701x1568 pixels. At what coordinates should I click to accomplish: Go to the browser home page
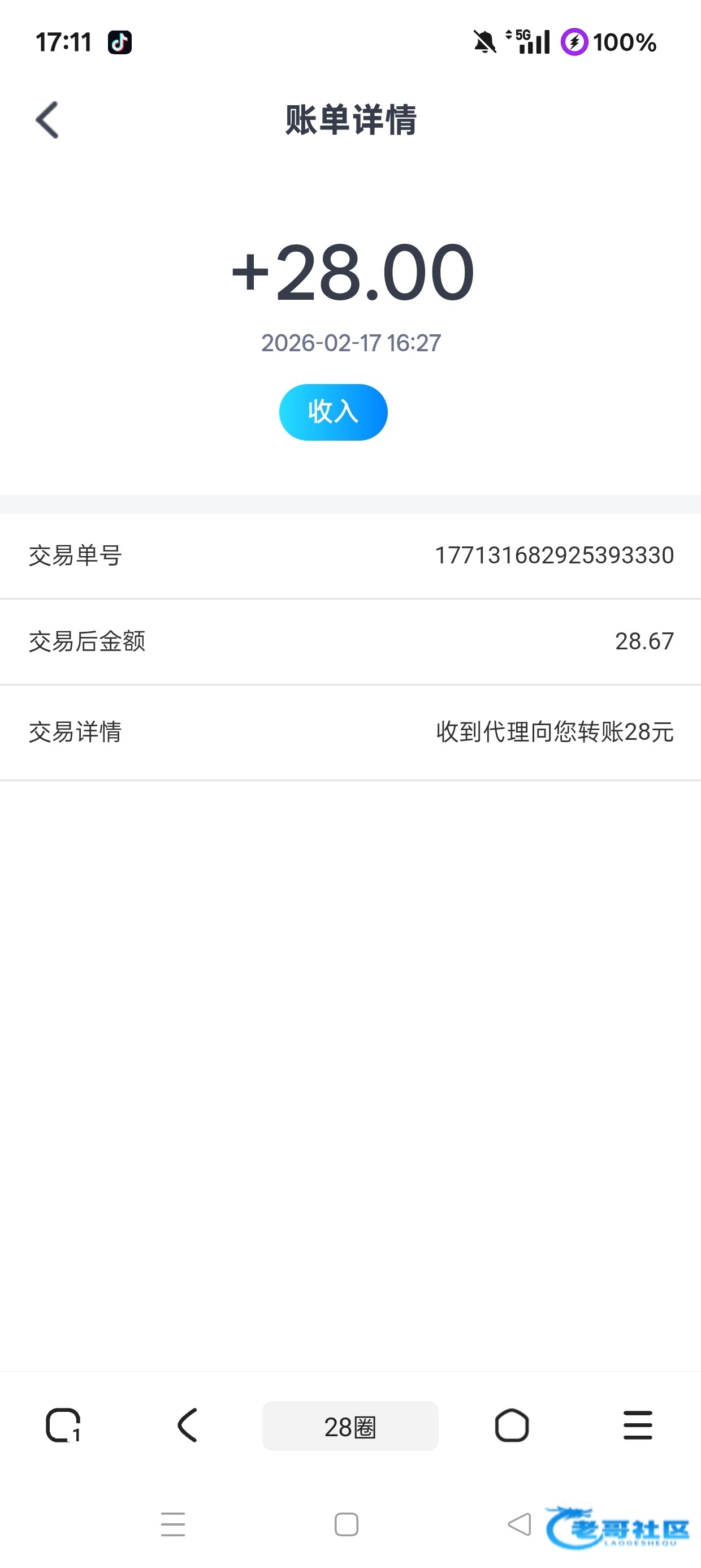coord(512,1425)
